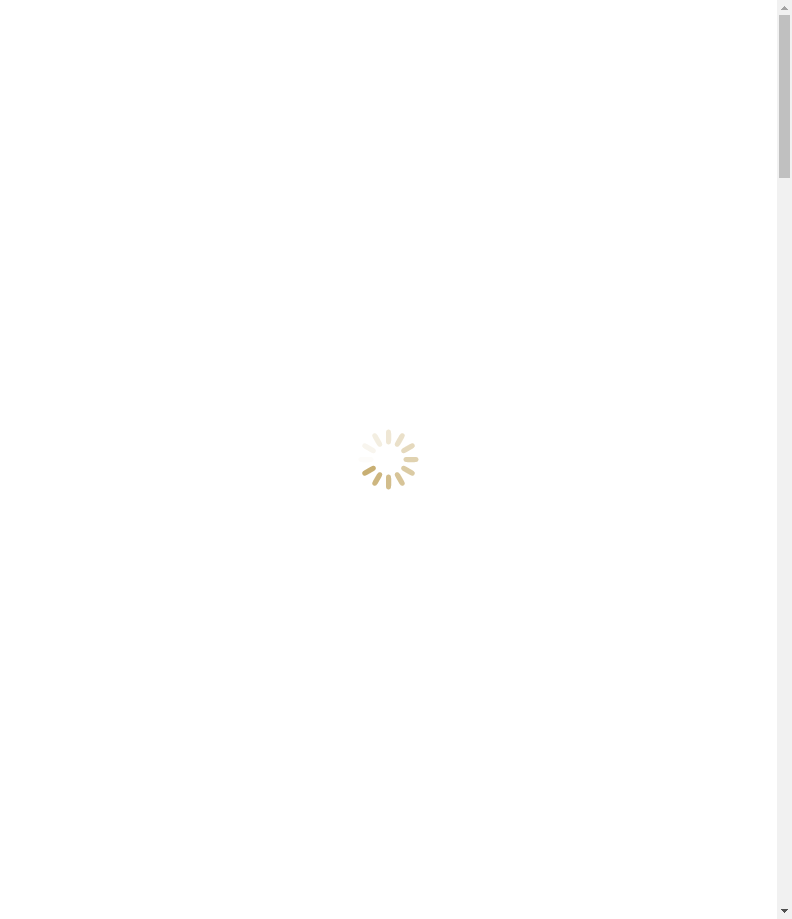Tap the scrollbar's up arrow
Screen dimensions: 792x919
point(784,8)
